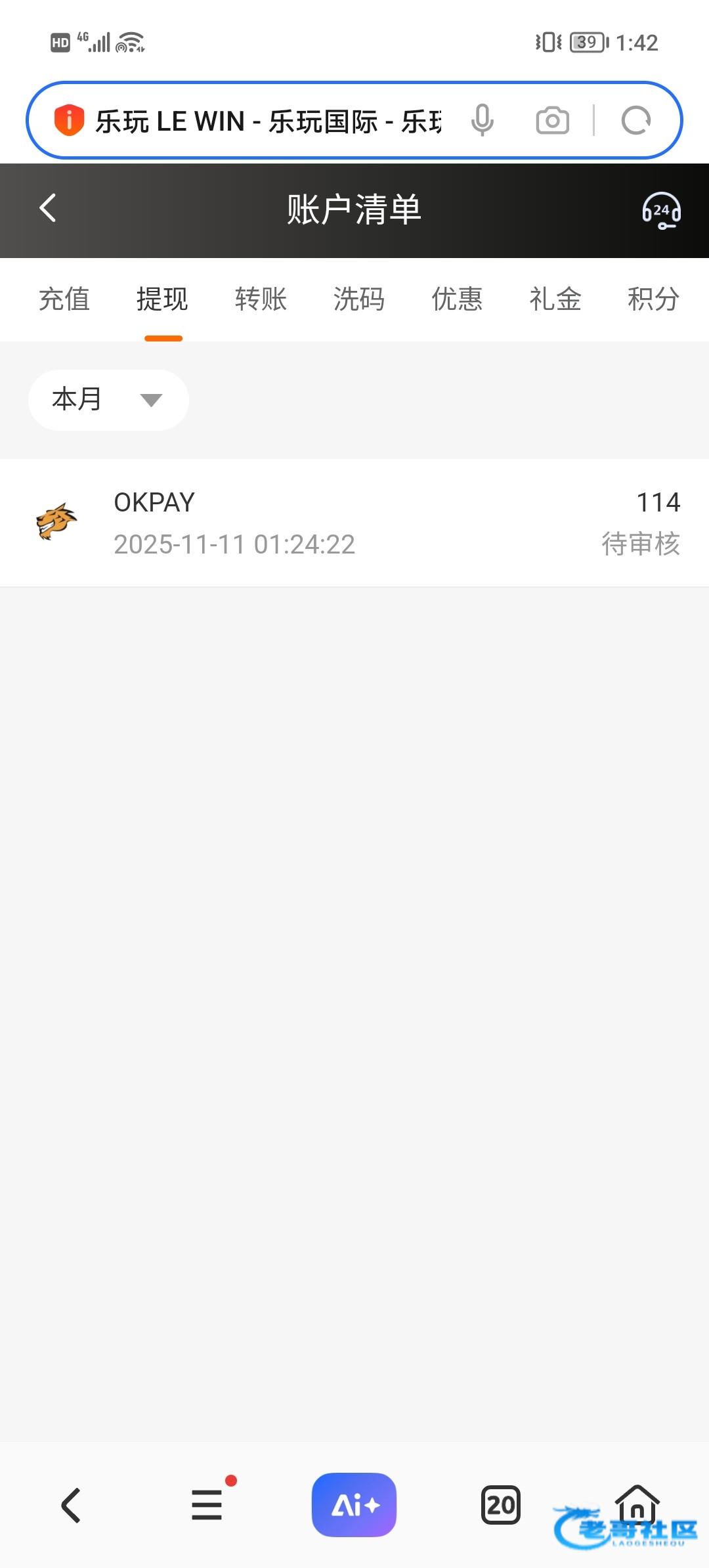Expand the 本月 period dropdown

click(108, 400)
